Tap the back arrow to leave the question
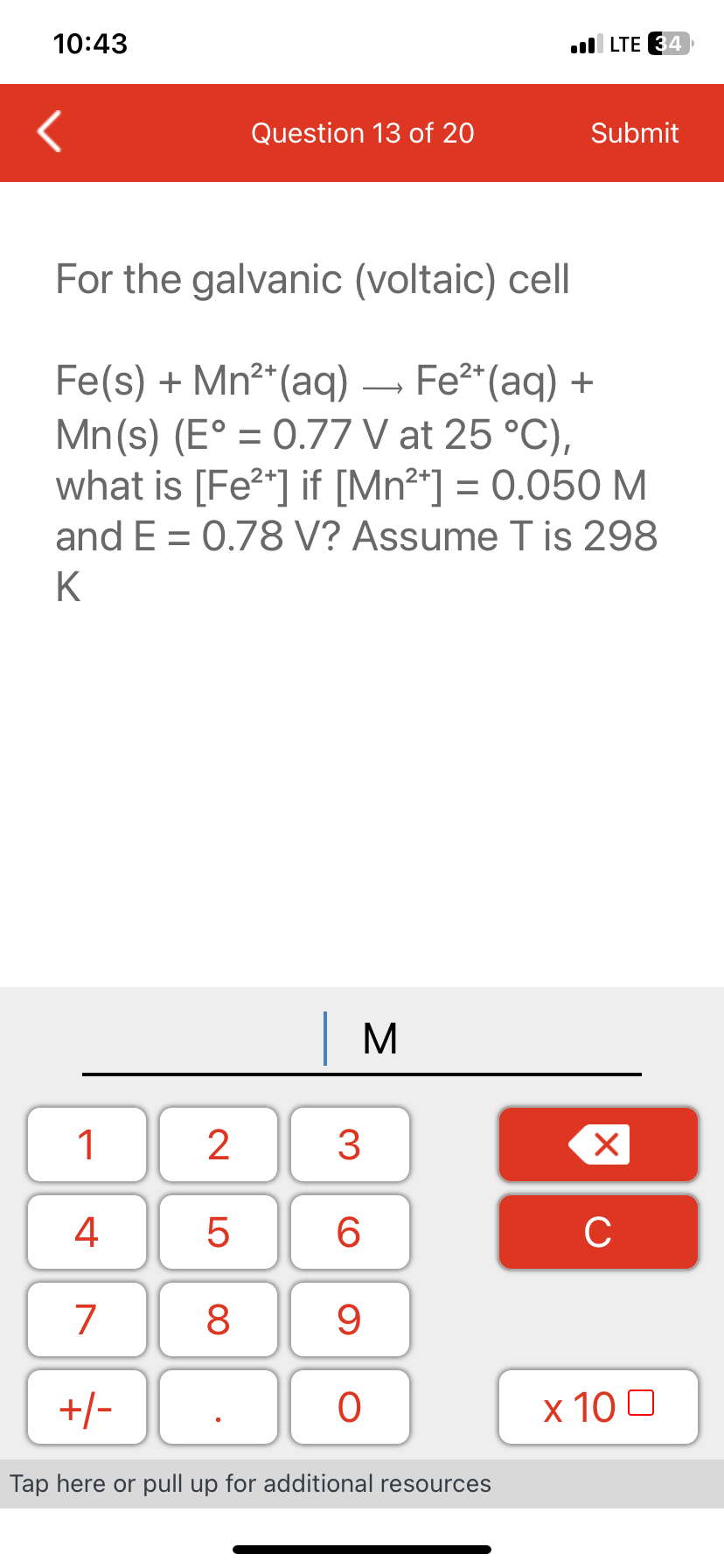The width and height of the screenshot is (724, 1568). pos(48,133)
